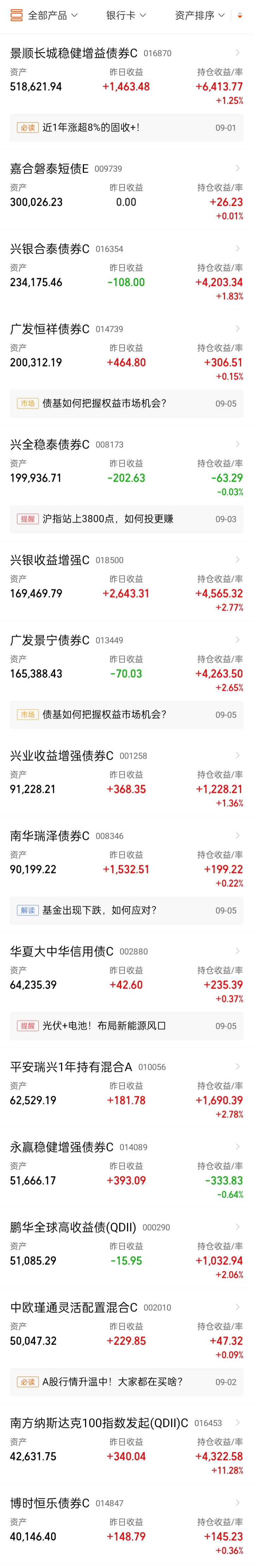The image size is (254, 1568).
Task: Read 基金出现下跌,如何应对? explanation
Action: click(x=126, y=911)
